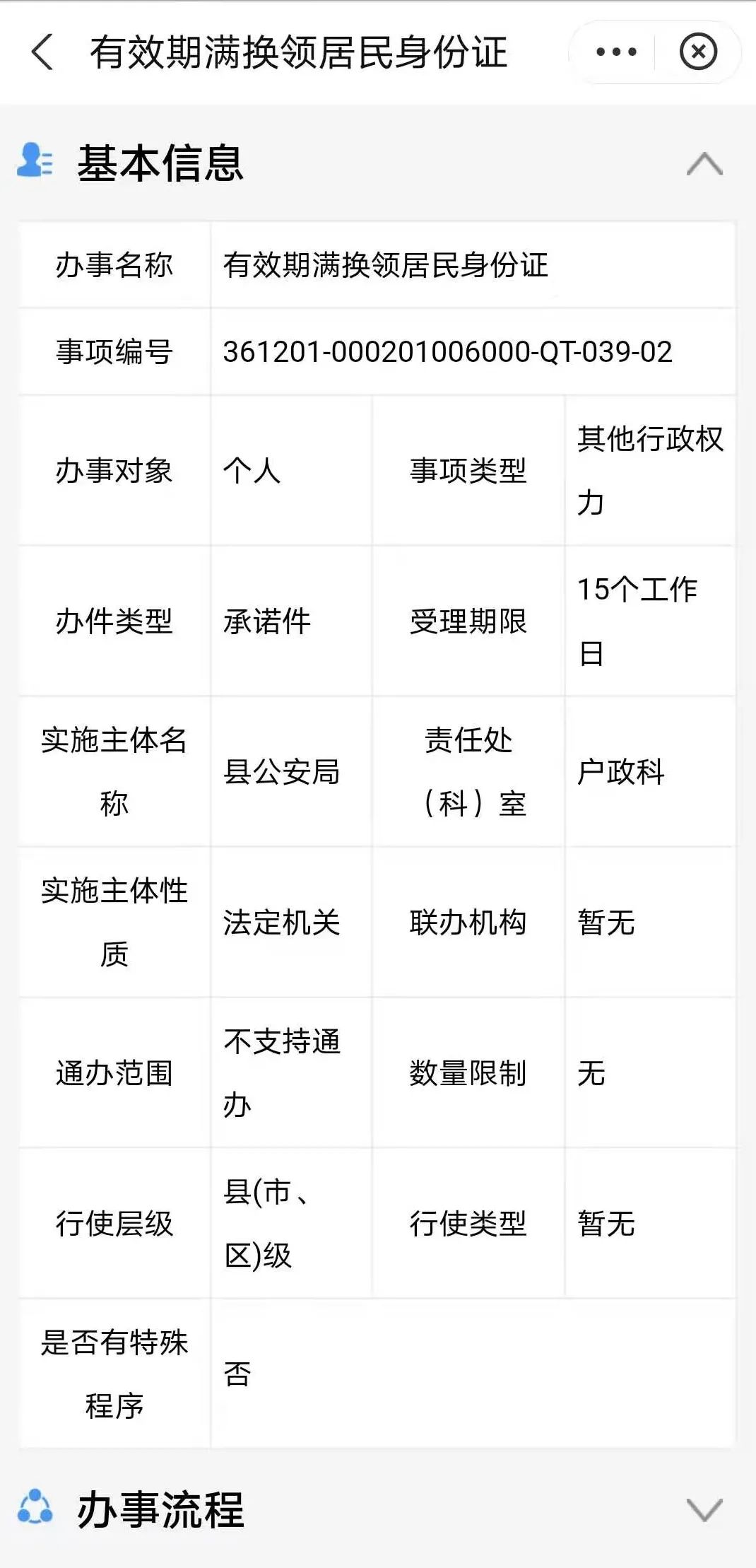756x1568 pixels.
Task: Close the mini program
Action: pos(698,52)
